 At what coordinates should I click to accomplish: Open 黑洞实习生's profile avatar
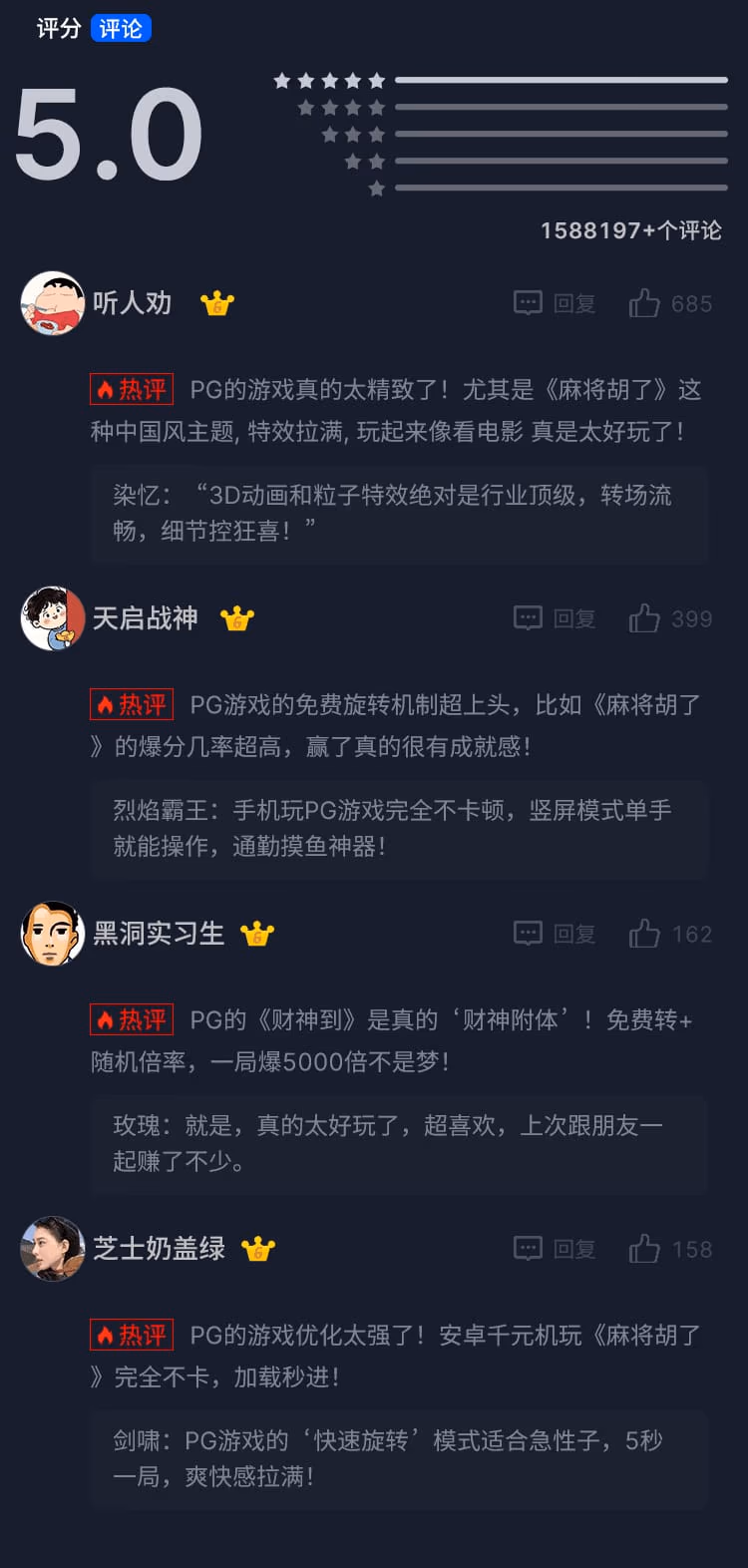point(53,934)
